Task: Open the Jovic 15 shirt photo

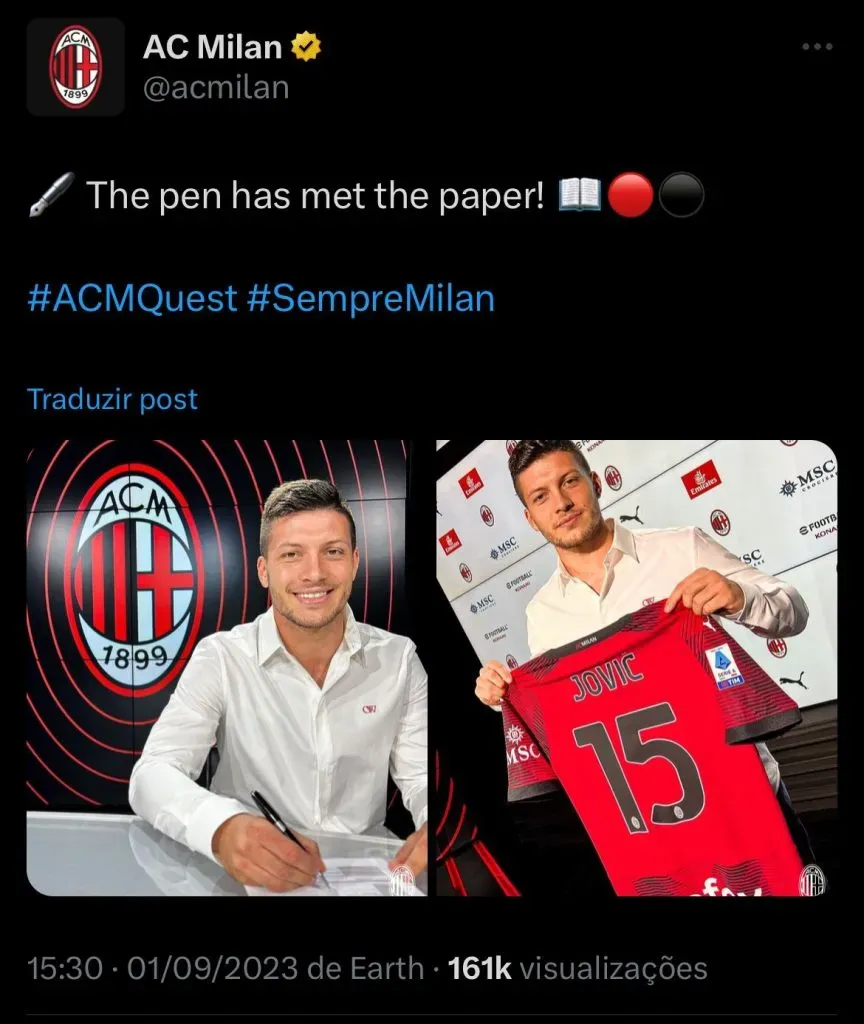Action: 636,667
